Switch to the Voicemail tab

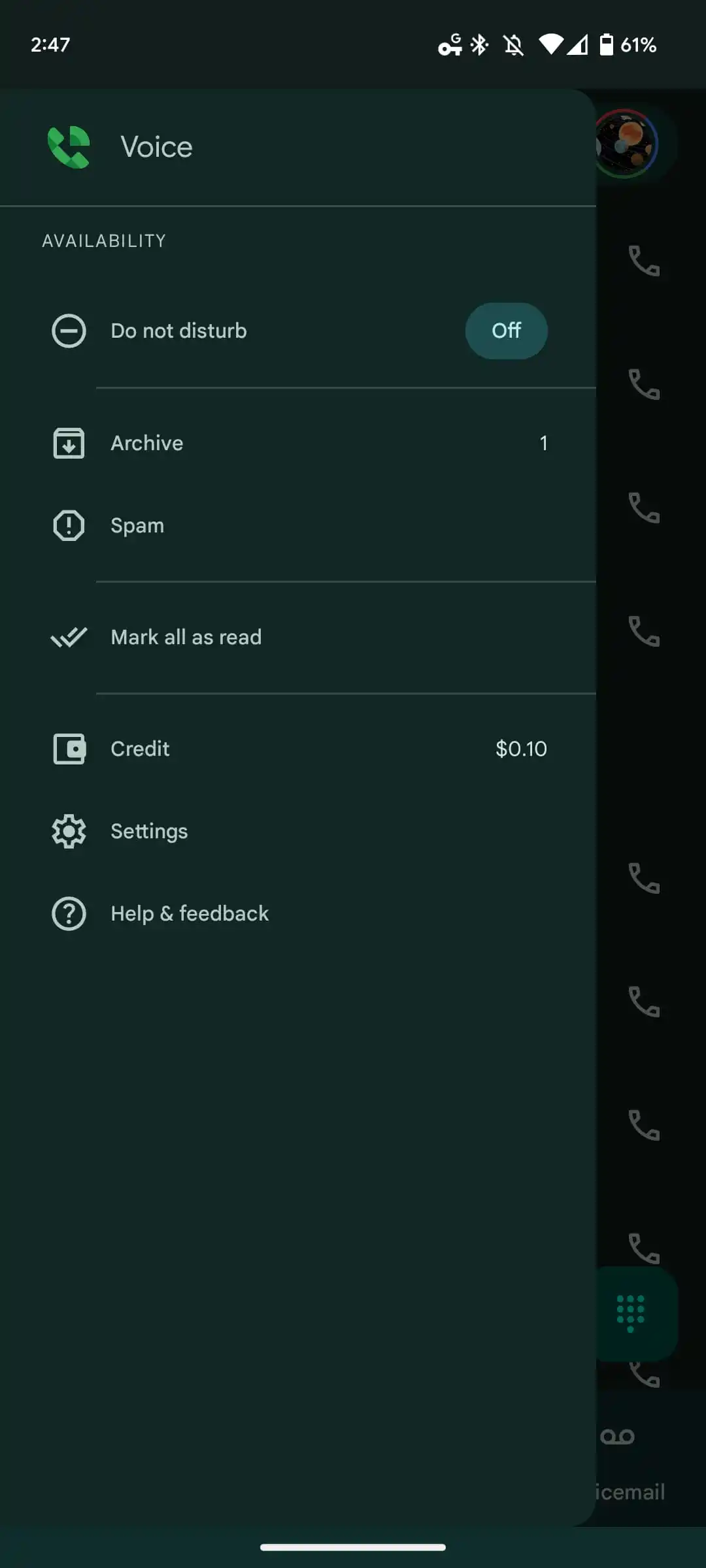[x=629, y=1463]
